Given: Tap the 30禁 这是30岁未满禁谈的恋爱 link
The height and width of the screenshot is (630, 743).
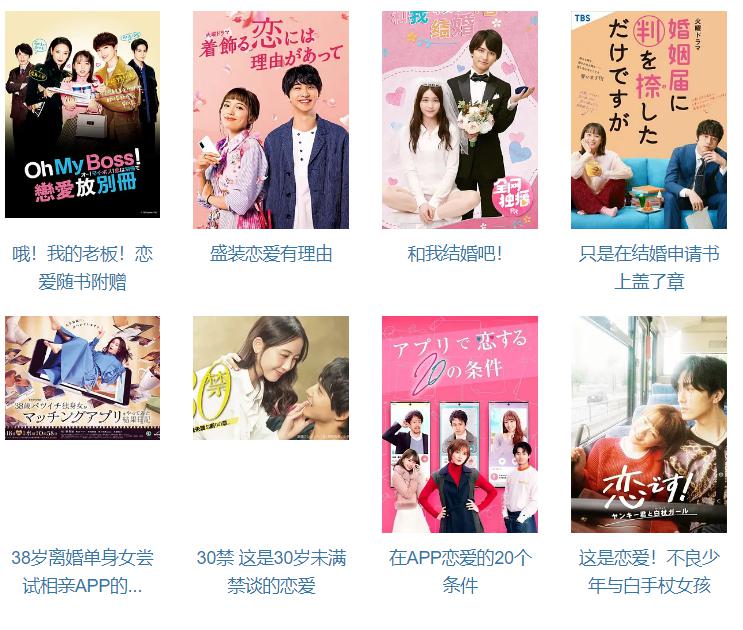Looking at the screenshot, I should tap(270, 571).
